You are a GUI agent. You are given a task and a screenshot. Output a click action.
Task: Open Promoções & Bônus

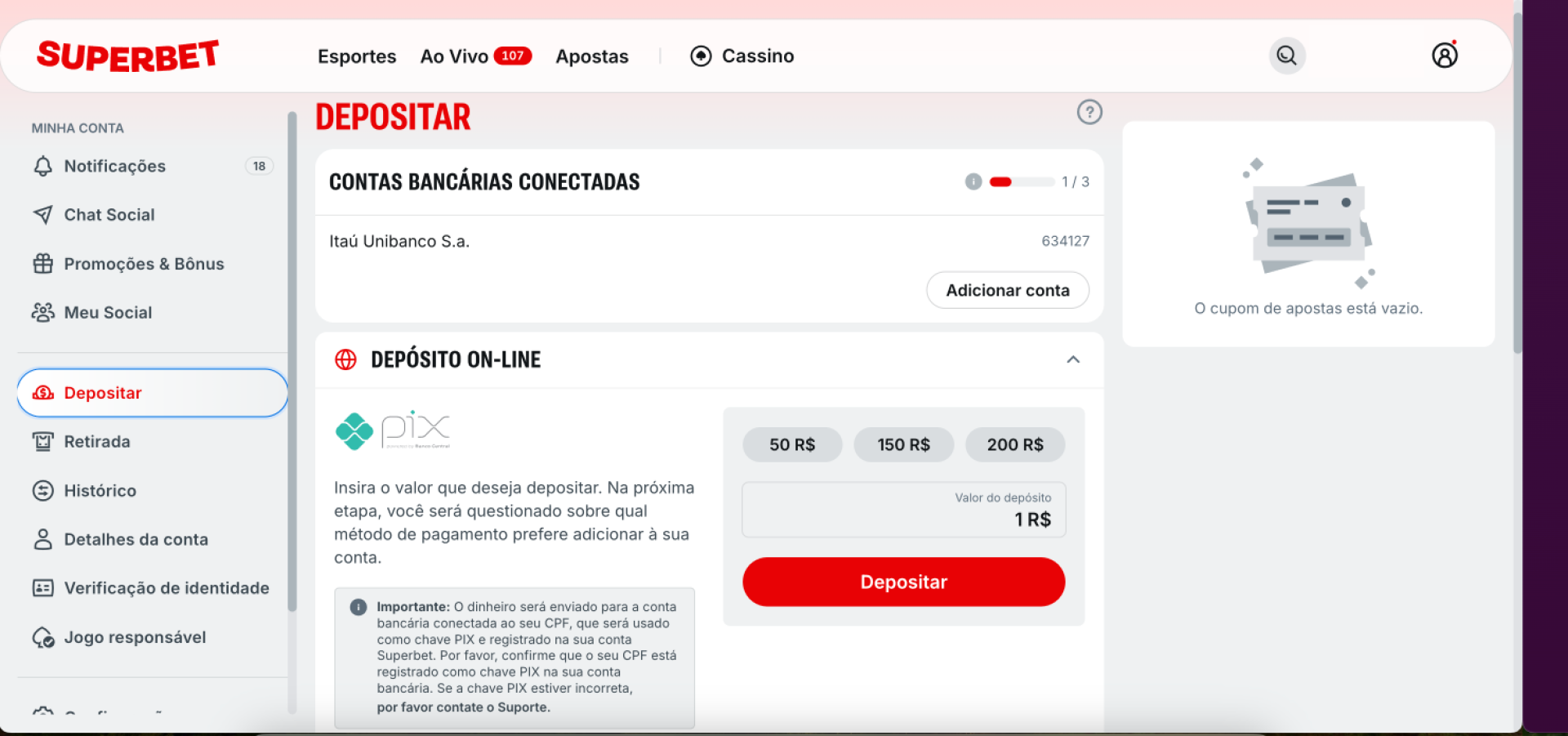pos(144,264)
